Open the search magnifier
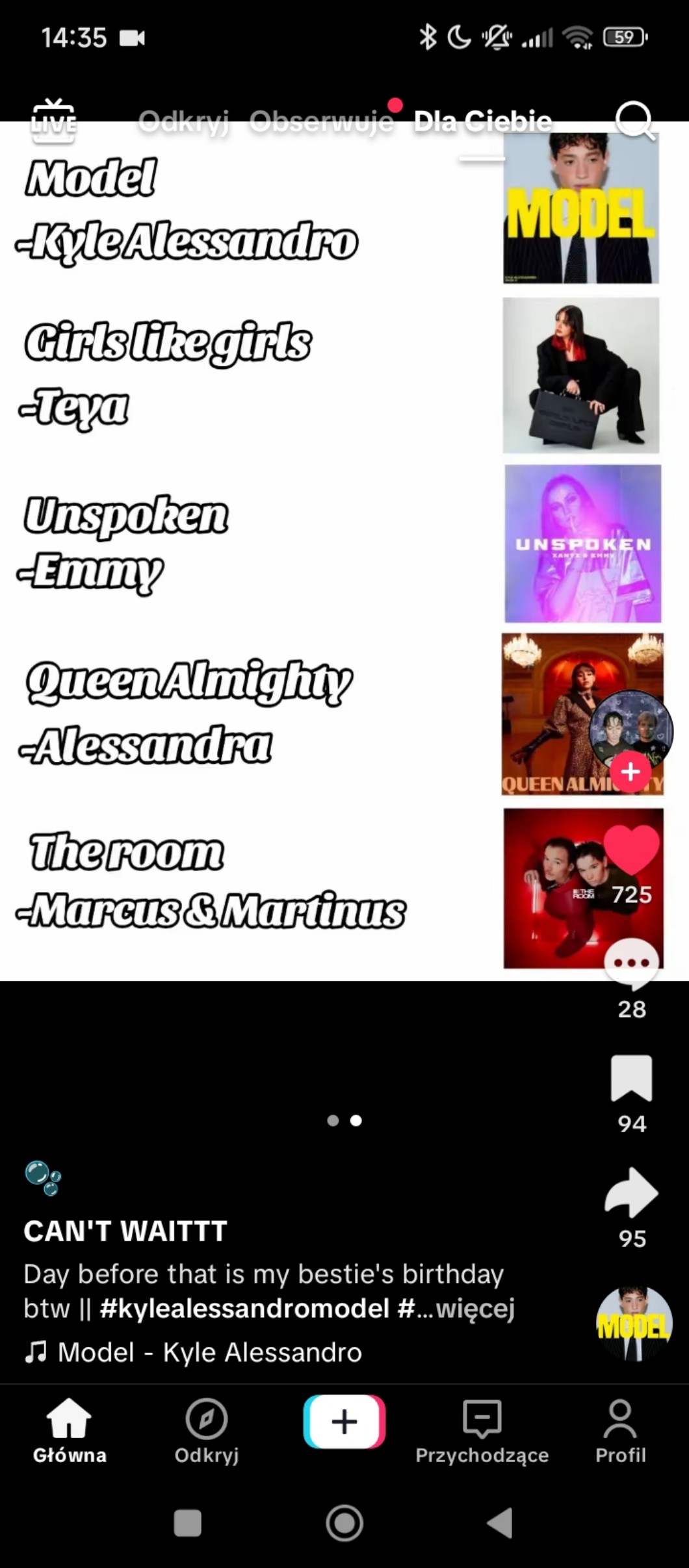Image resolution: width=689 pixels, height=1568 pixels. coord(634,120)
